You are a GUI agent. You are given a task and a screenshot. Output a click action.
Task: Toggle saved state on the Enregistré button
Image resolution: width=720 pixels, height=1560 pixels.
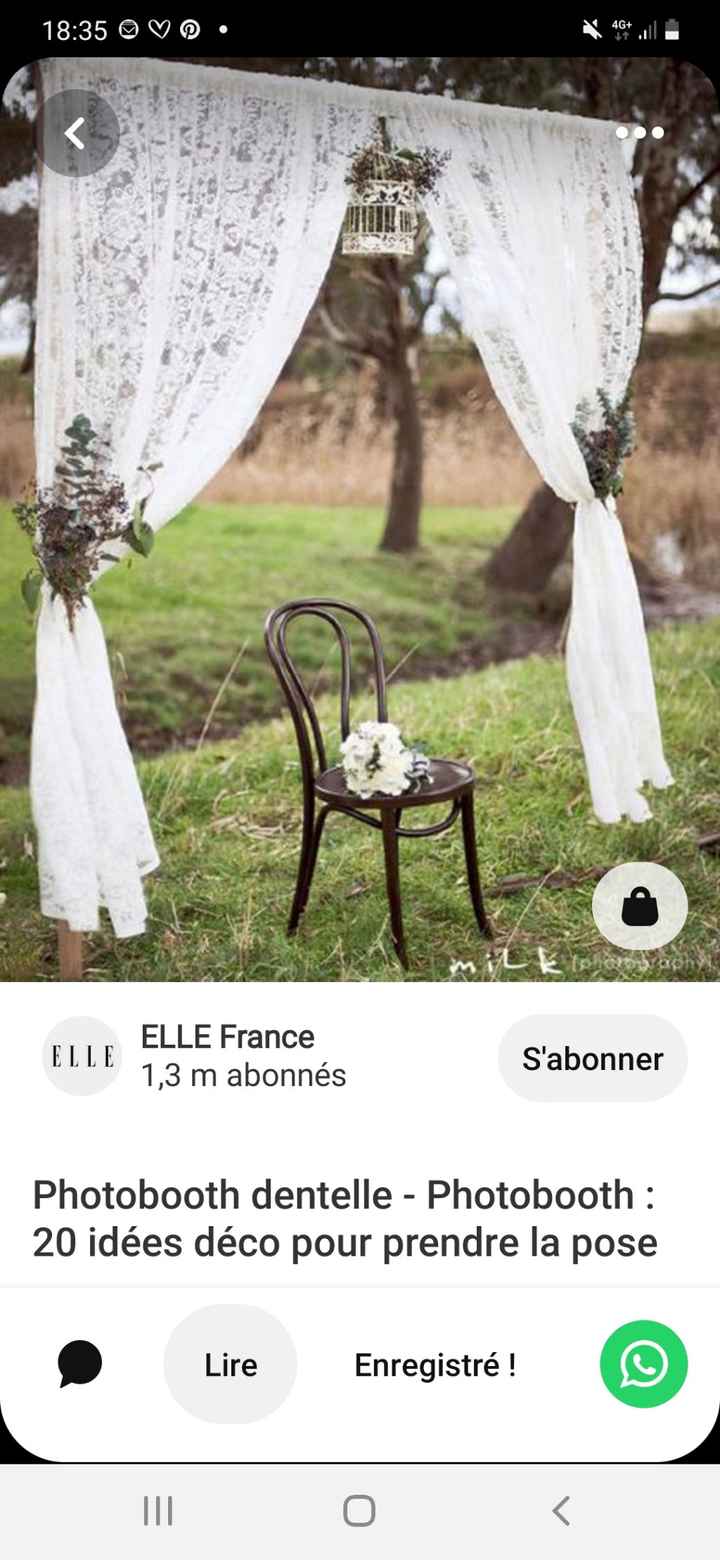pyautogui.click(x=436, y=1363)
